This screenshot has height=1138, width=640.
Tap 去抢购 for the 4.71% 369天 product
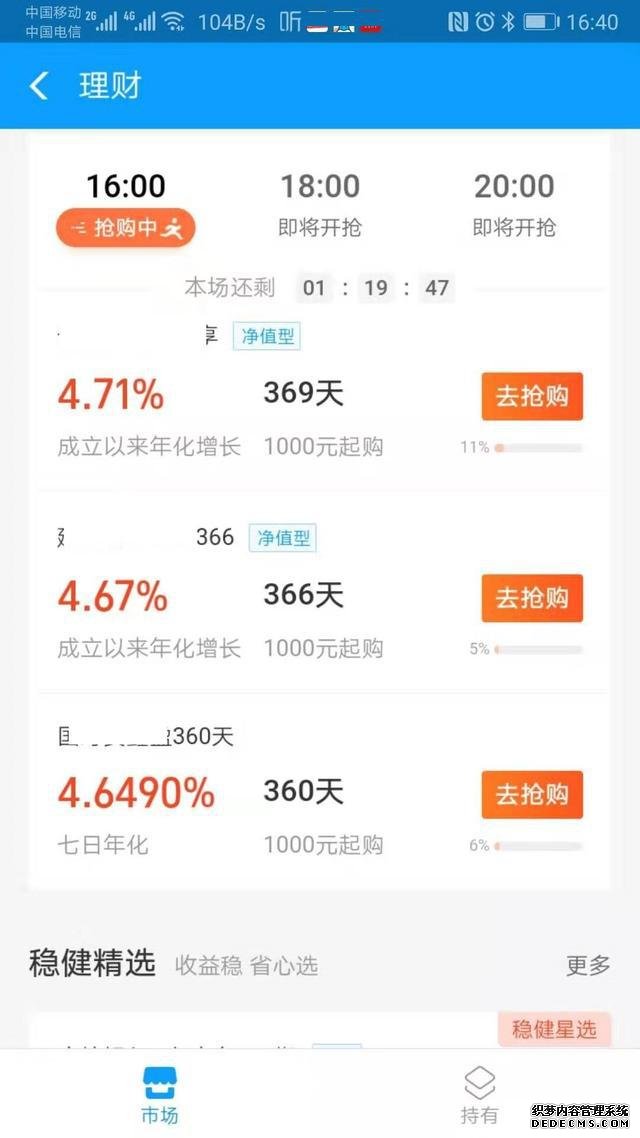coord(532,396)
